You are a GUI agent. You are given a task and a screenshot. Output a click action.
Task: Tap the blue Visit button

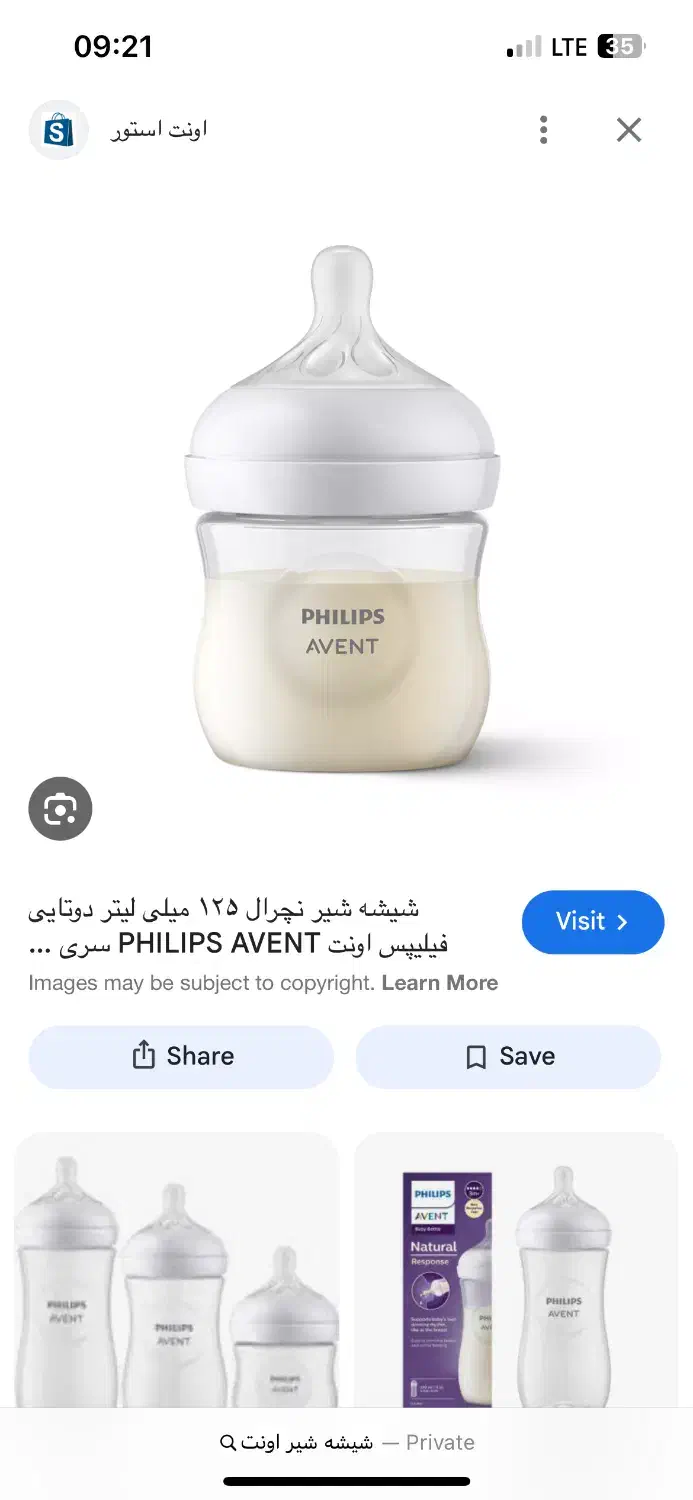(592, 921)
